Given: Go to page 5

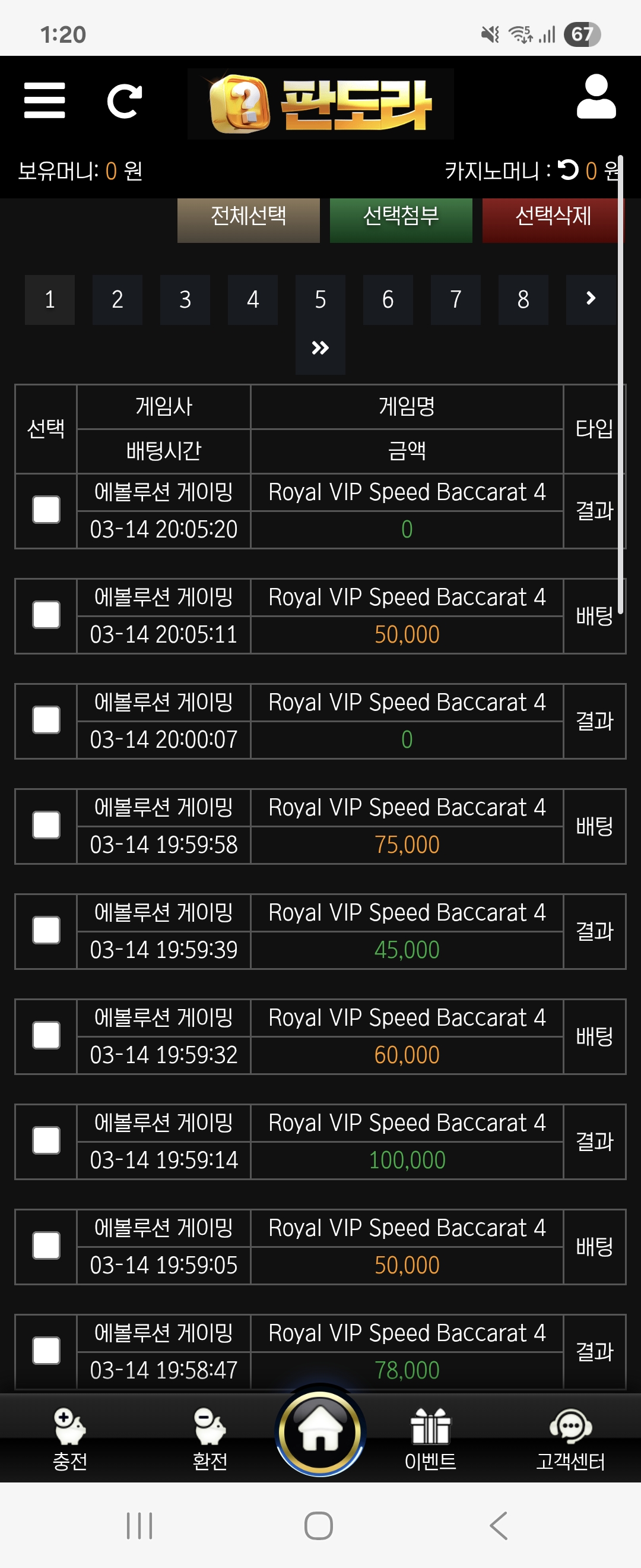Looking at the screenshot, I should pyautogui.click(x=320, y=299).
